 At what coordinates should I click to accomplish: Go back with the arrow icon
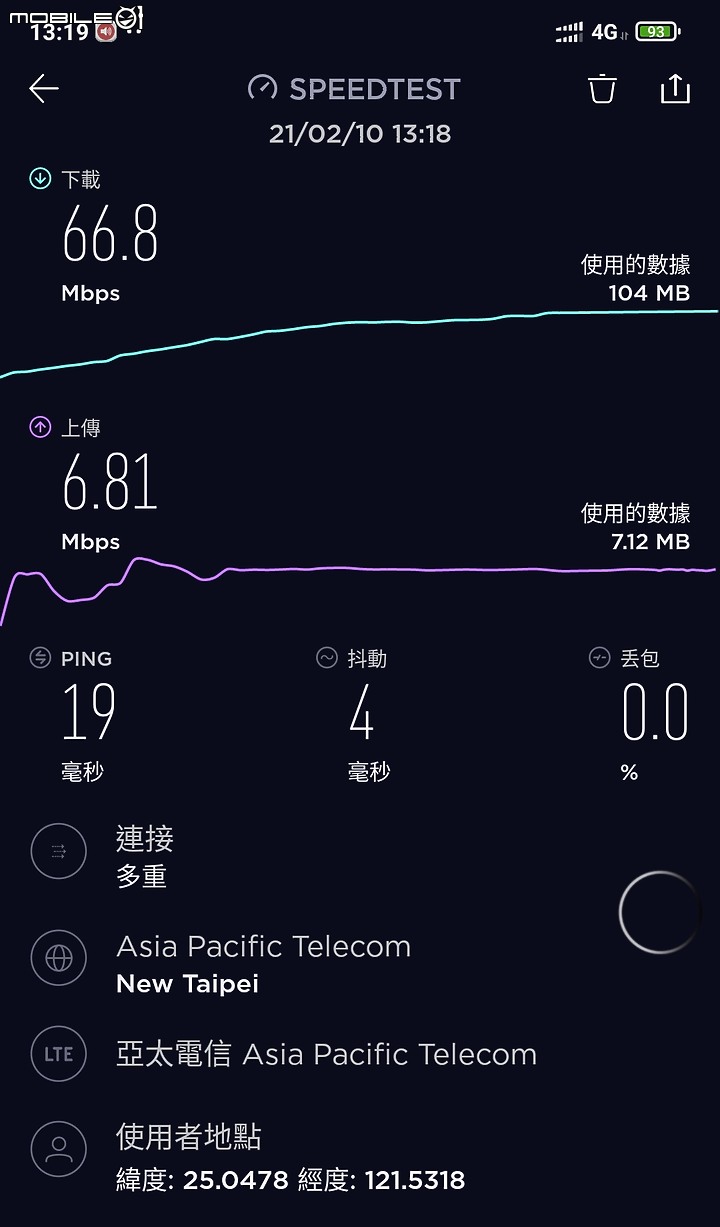click(x=44, y=89)
